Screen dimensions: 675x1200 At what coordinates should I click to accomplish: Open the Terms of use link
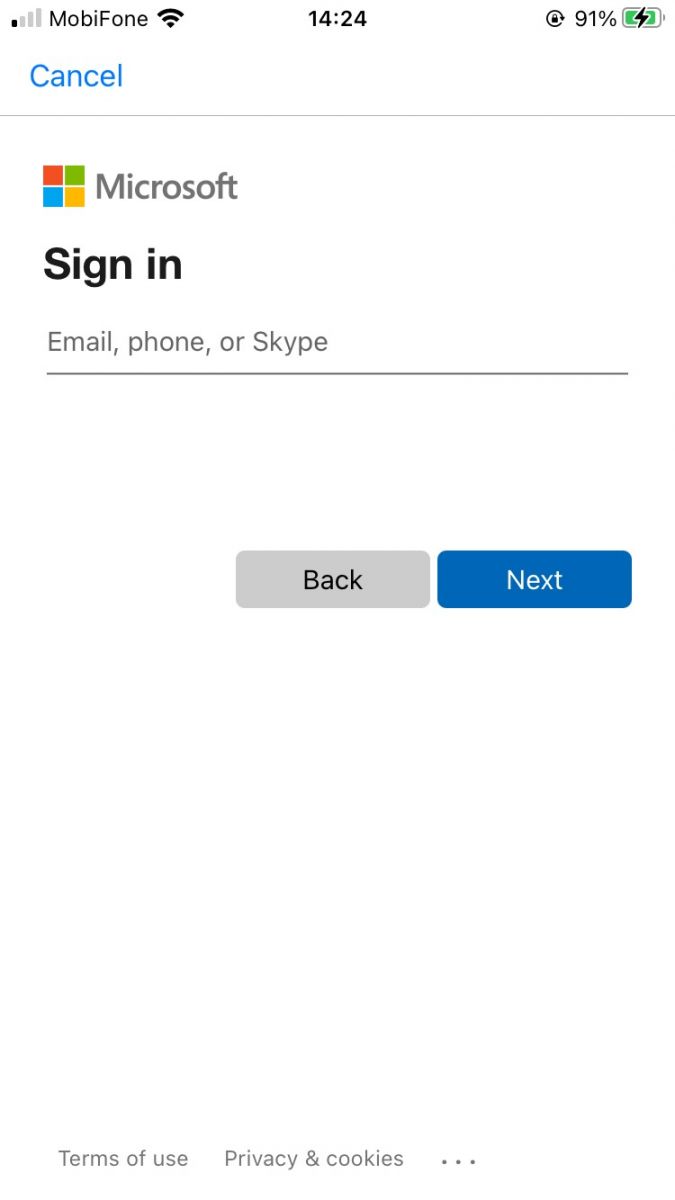123,1158
